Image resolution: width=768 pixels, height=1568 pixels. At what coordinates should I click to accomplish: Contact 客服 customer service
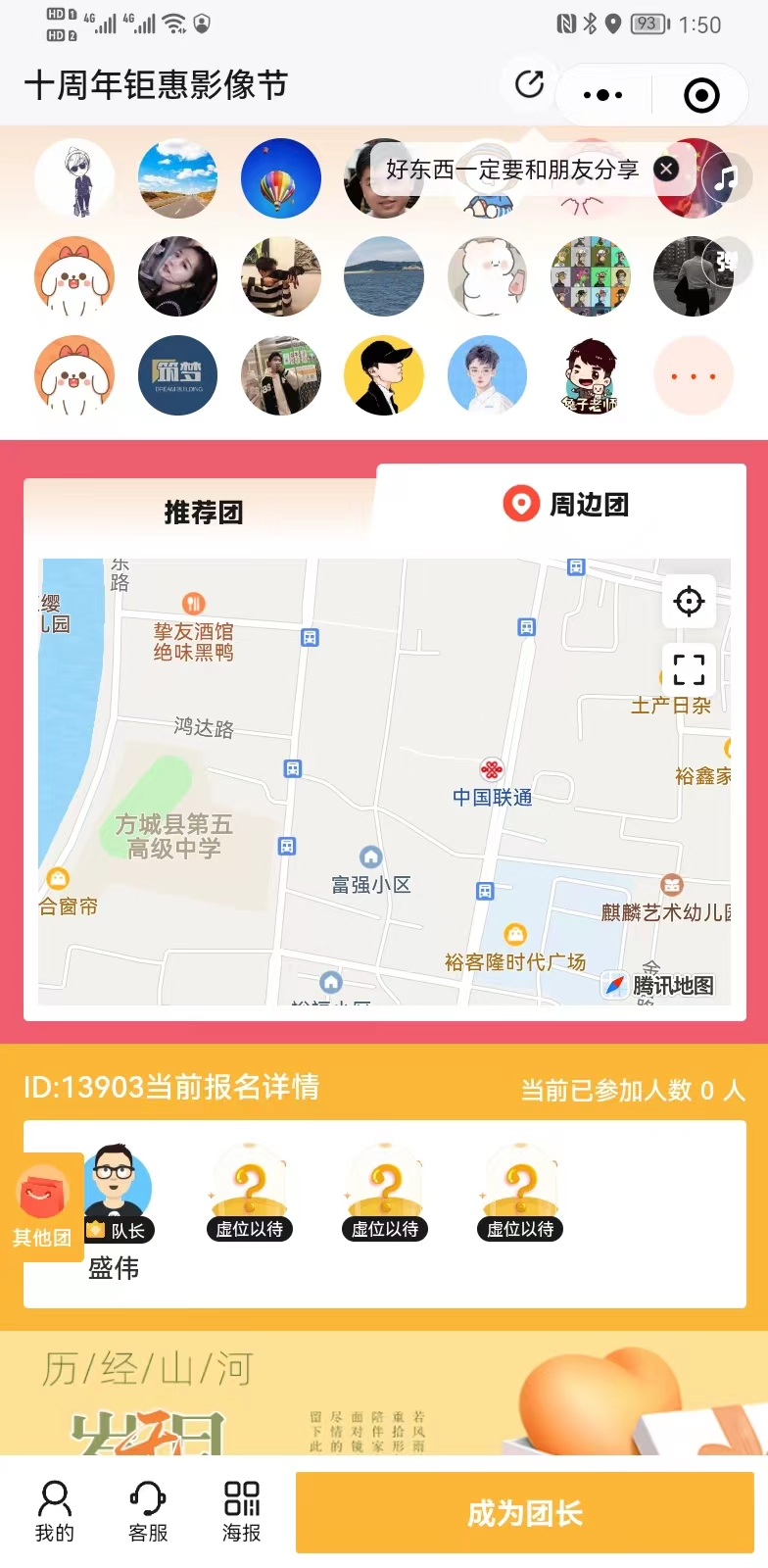pyautogui.click(x=148, y=1511)
